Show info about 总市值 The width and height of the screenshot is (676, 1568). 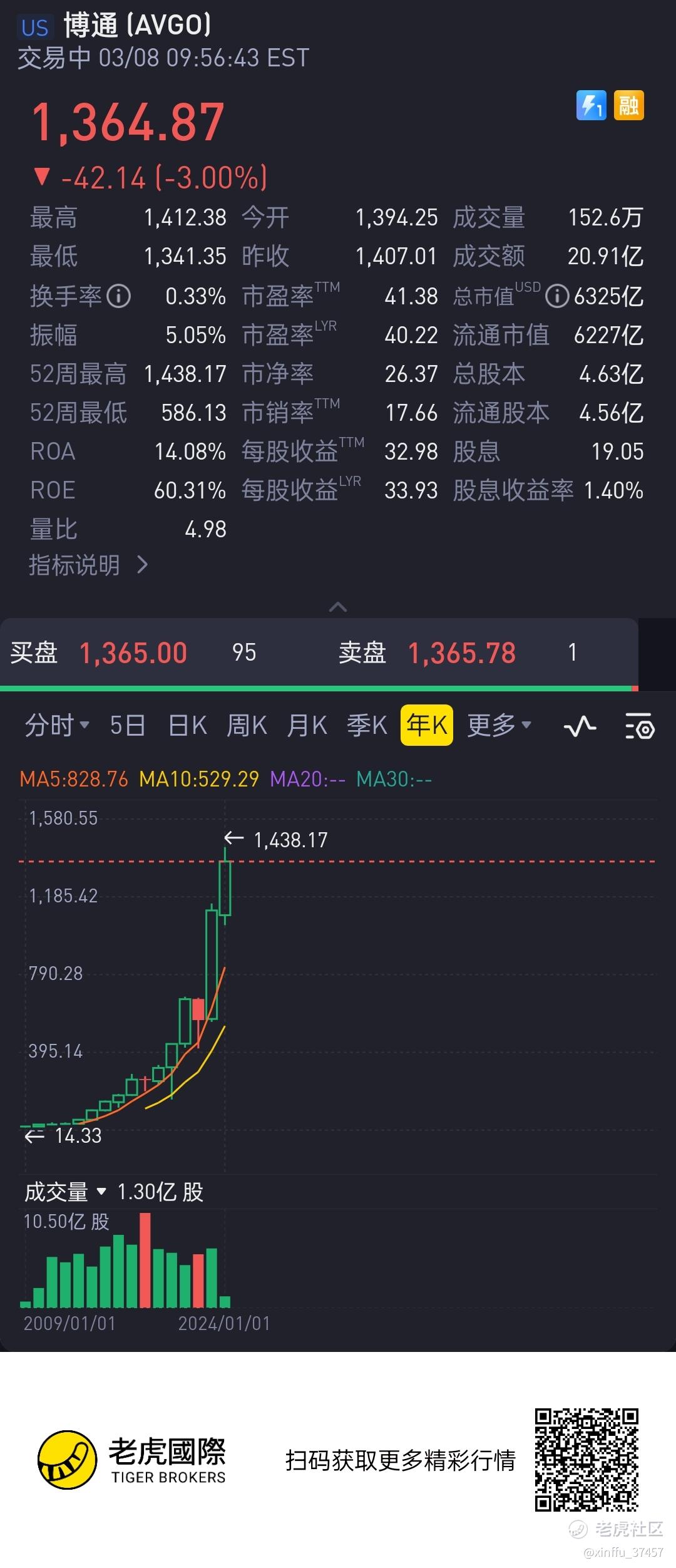point(556,296)
